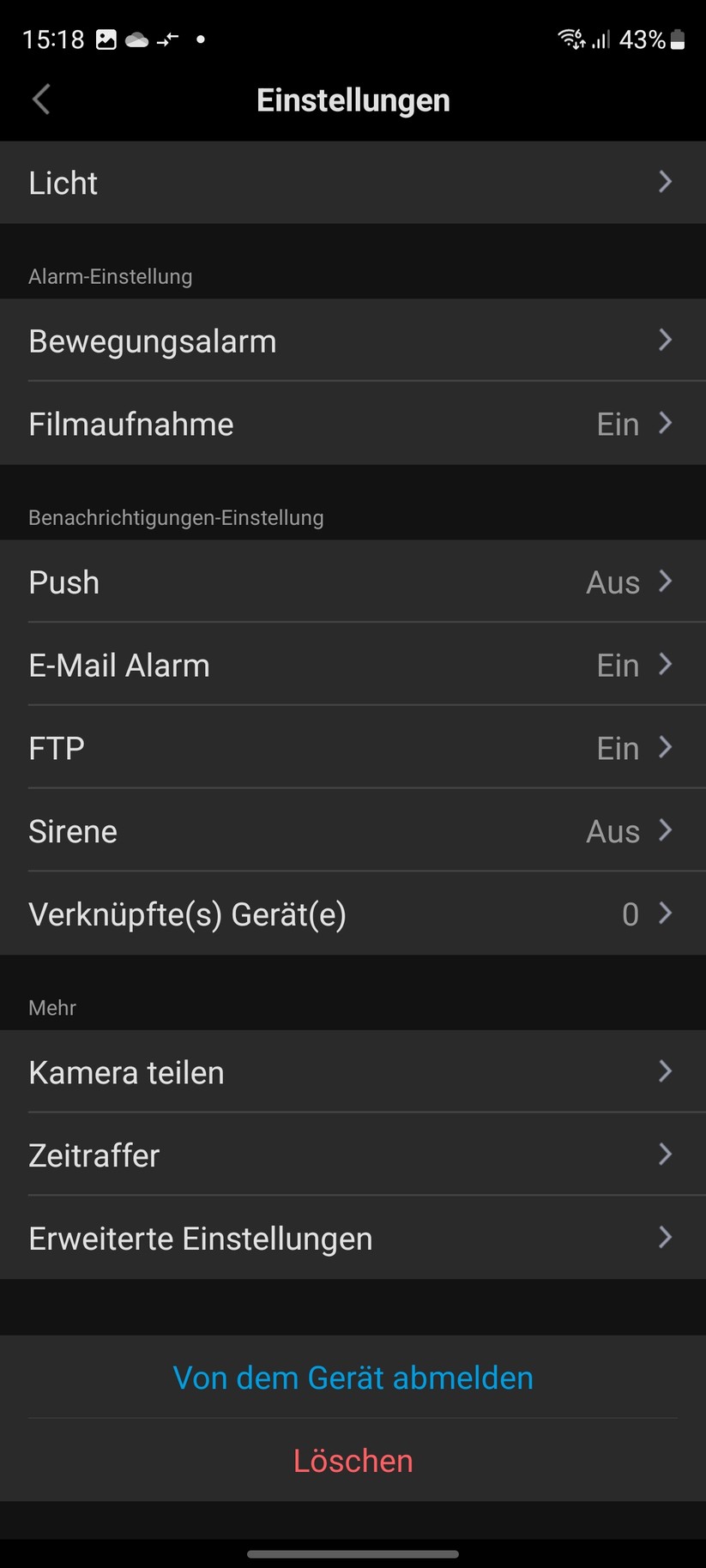The width and height of the screenshot is (706, 1568).
Task: Tap the cloud sync notification icon
Action: [137, 38]
